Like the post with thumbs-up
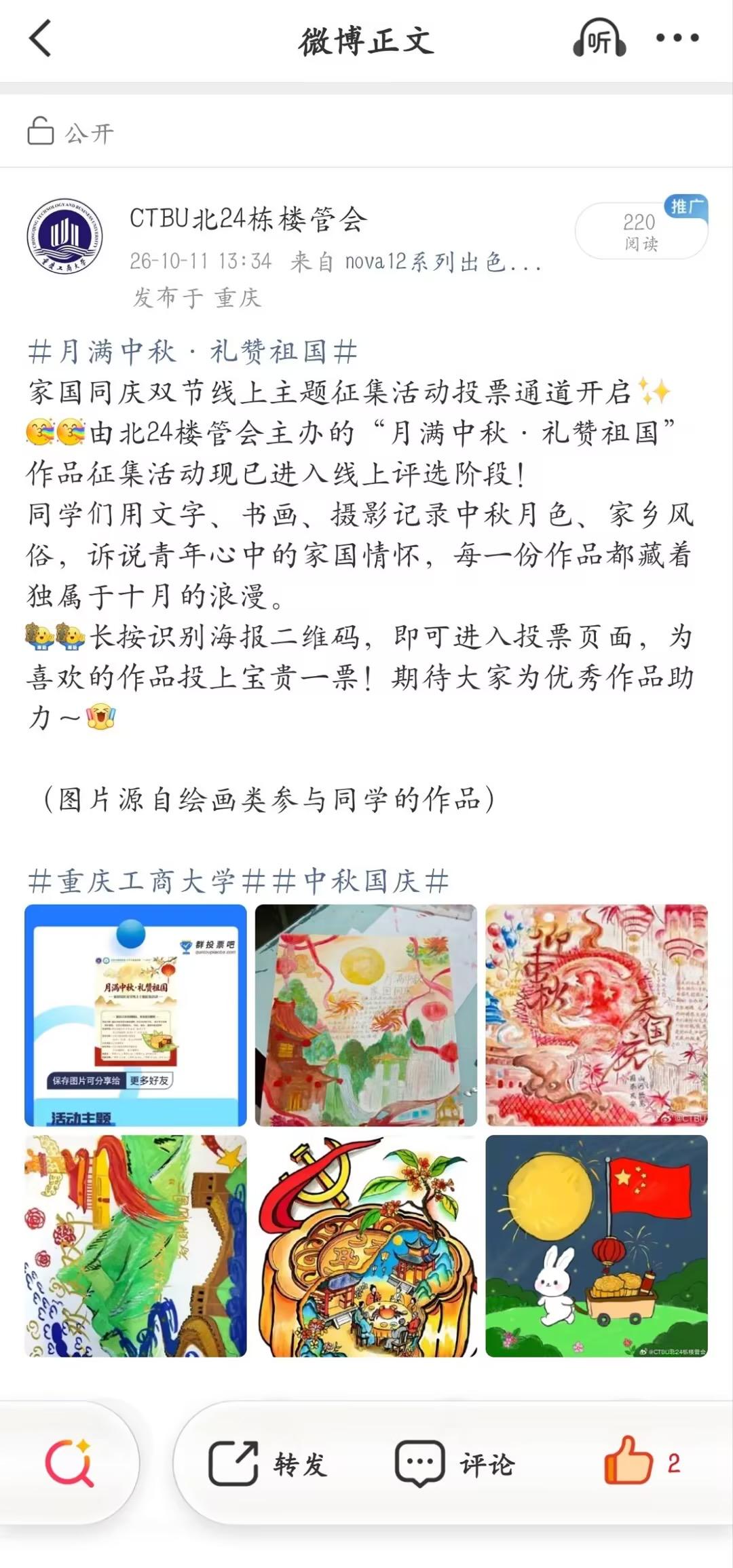 point(641,1463)
